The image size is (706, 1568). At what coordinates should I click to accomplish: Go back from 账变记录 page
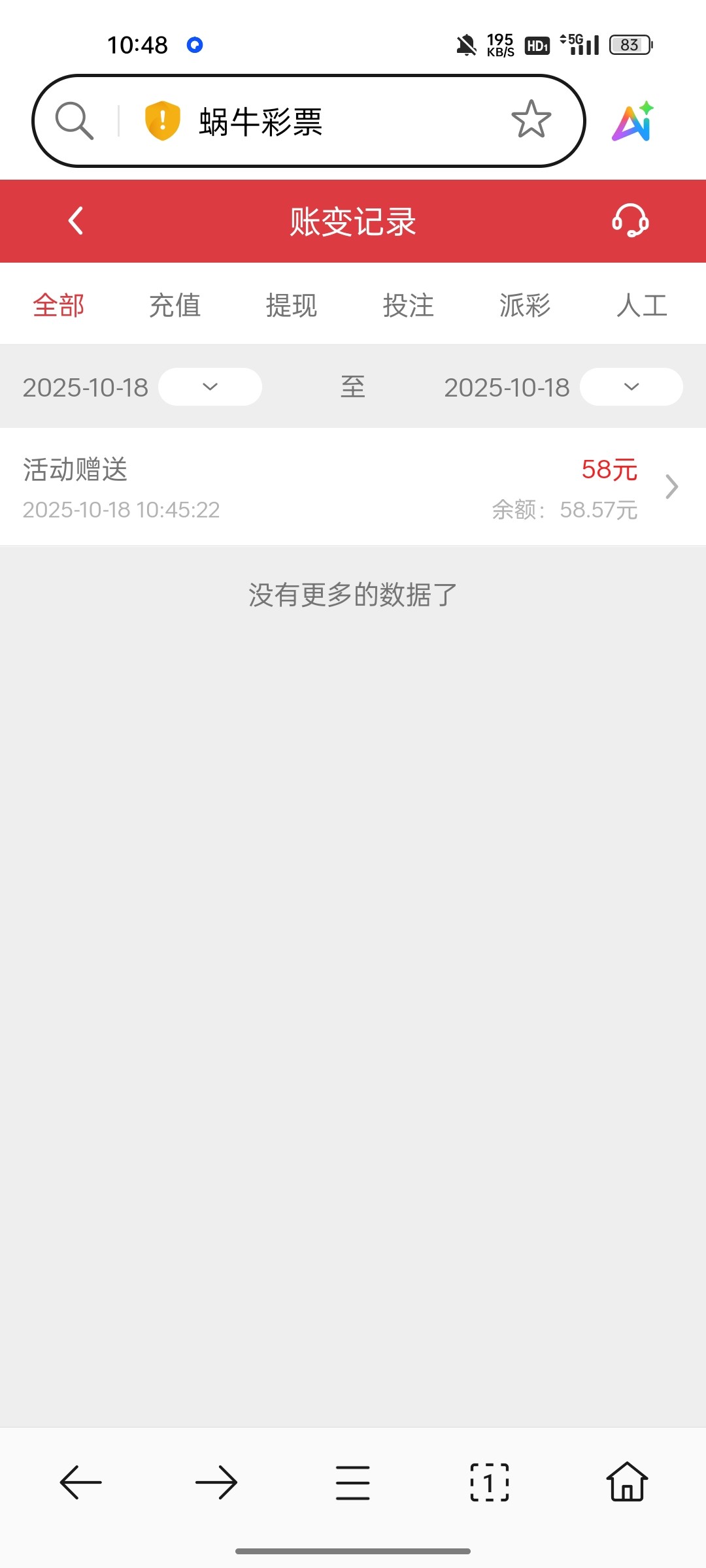76,221
